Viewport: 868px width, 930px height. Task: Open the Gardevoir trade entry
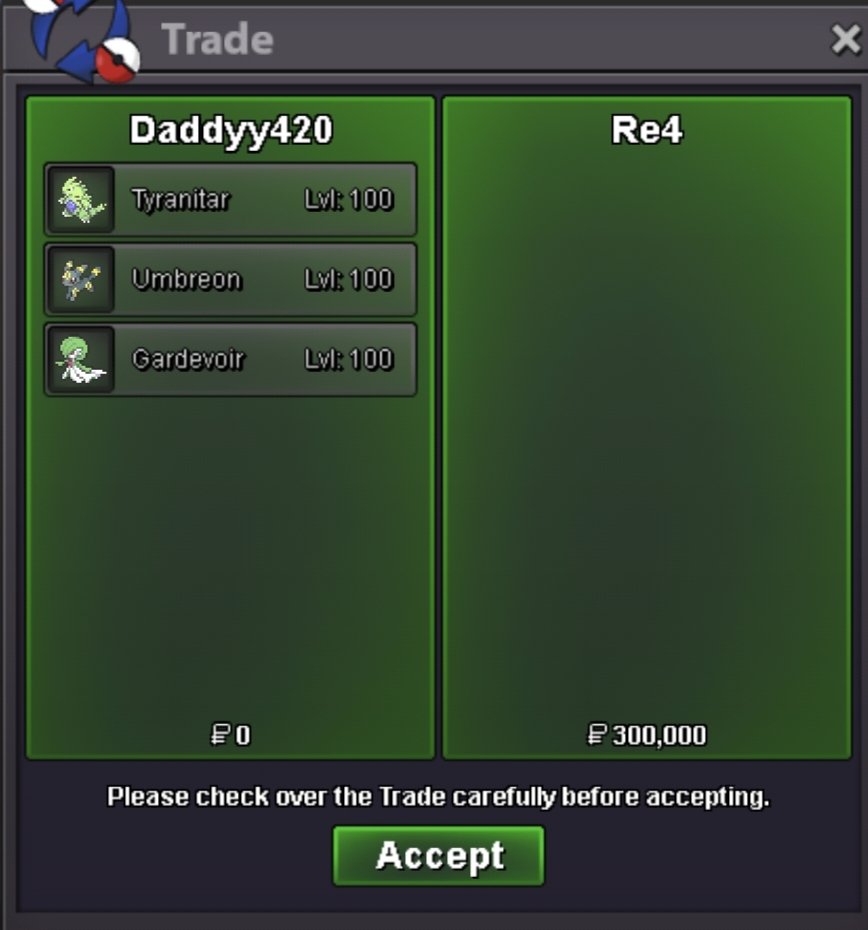pos(231,360)
